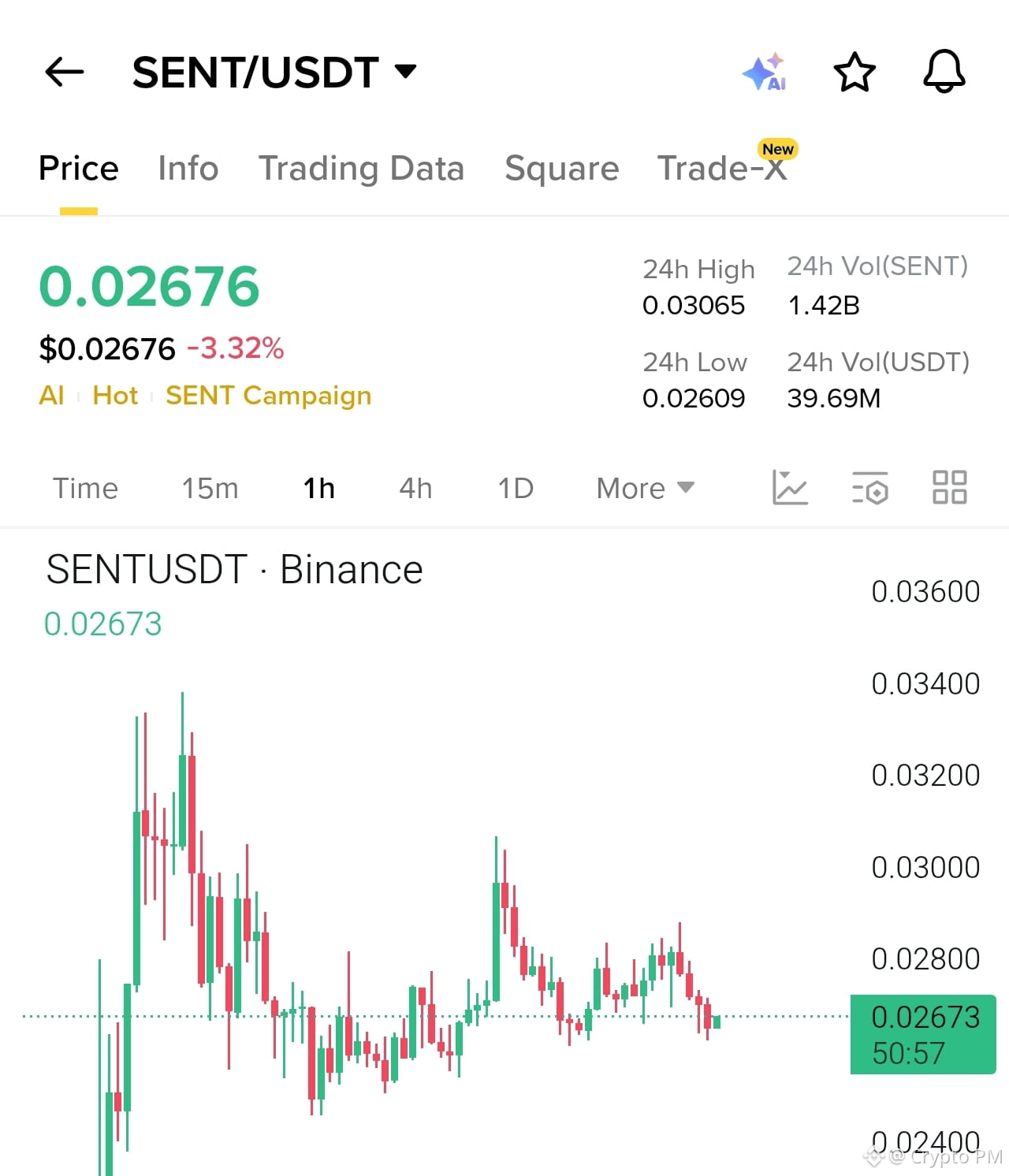Activate the 4h timeframe
The image size is (1009, 1176).
[415, 488]
